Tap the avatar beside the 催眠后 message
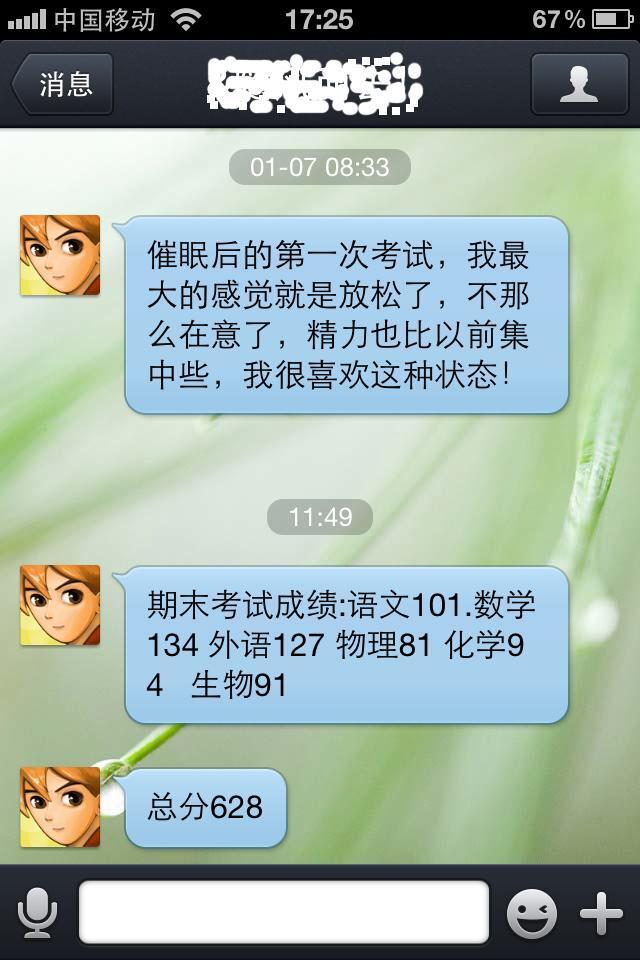The image size is (640, 960). click(60, 255)
